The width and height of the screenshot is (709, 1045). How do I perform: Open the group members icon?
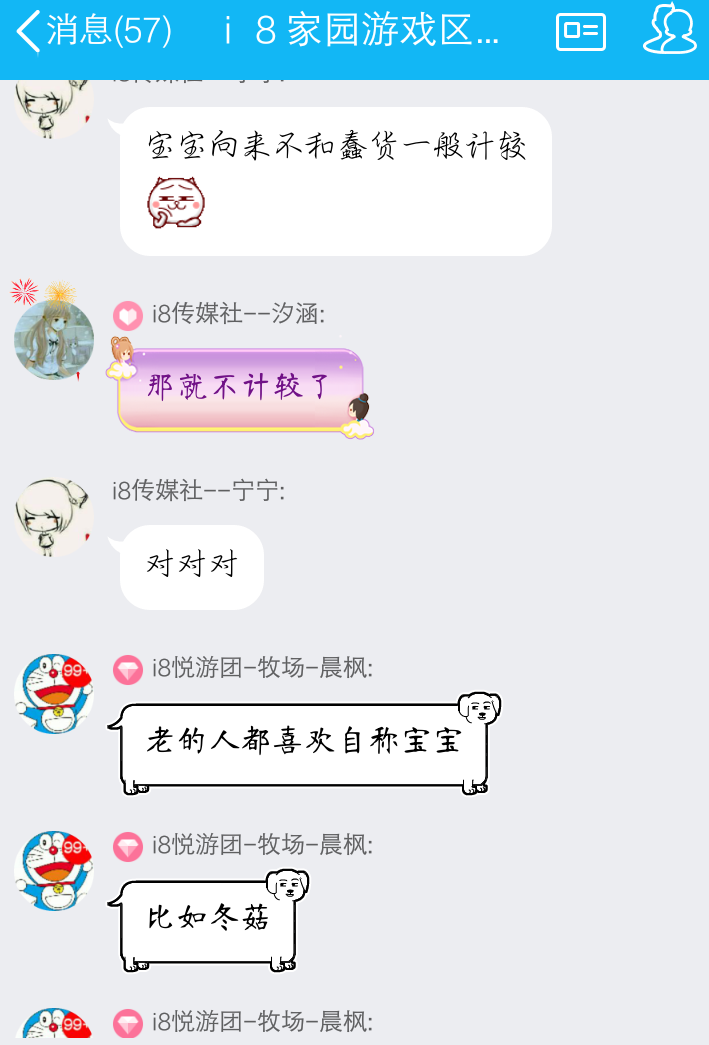[x=669, y=30]
